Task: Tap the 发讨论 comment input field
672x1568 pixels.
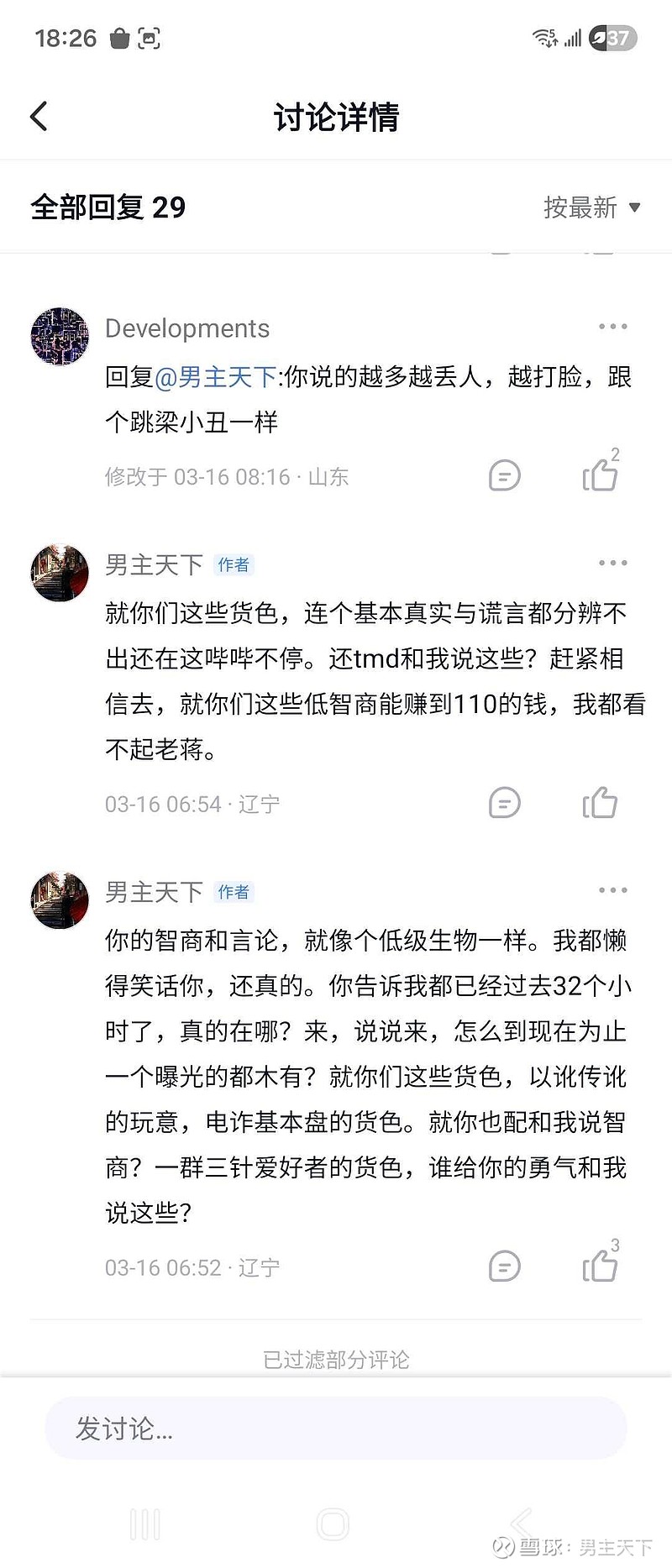Action: tap(335, 1429)
